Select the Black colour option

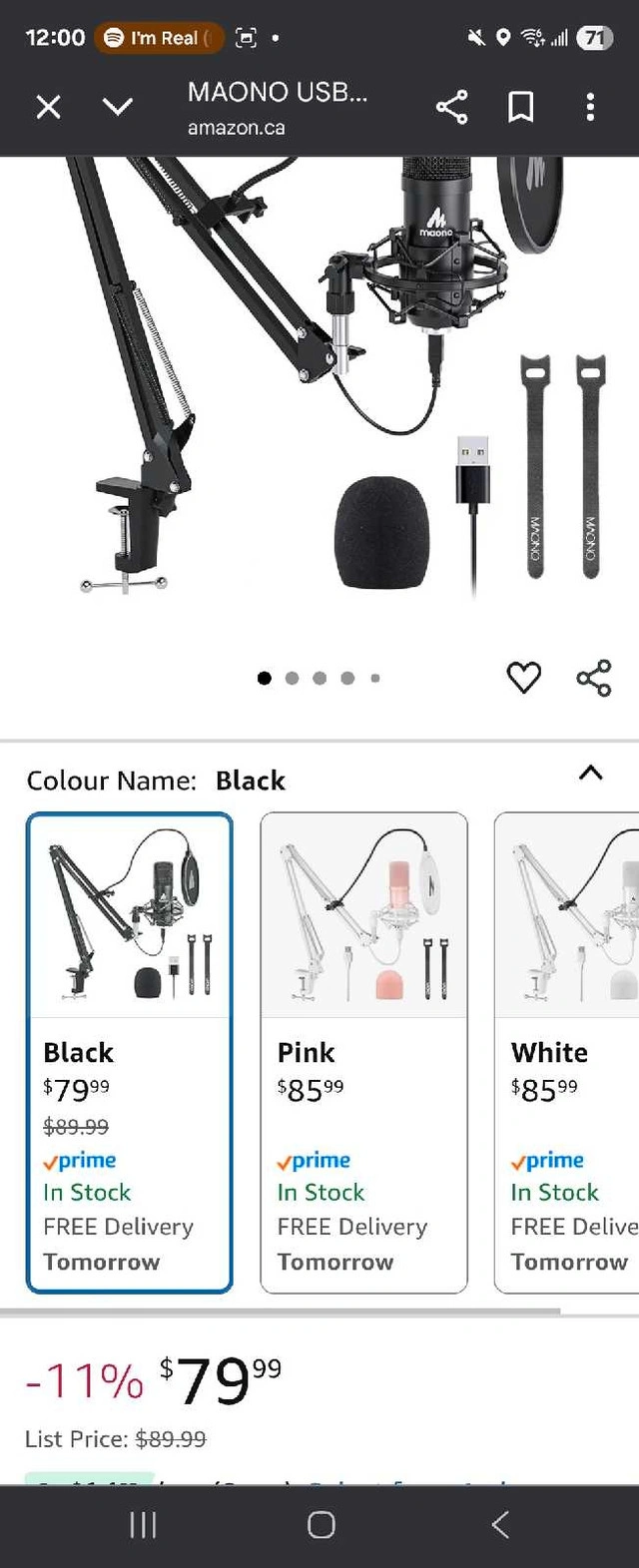[130, 1052]
